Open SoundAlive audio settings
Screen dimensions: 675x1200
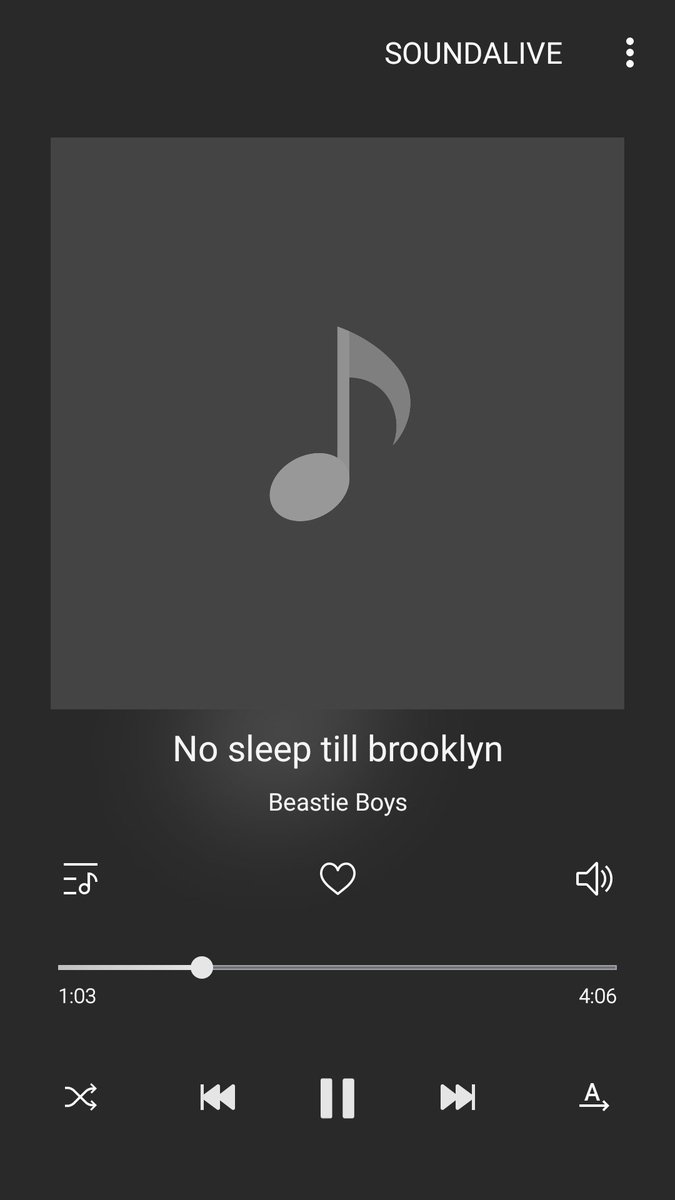473,53
